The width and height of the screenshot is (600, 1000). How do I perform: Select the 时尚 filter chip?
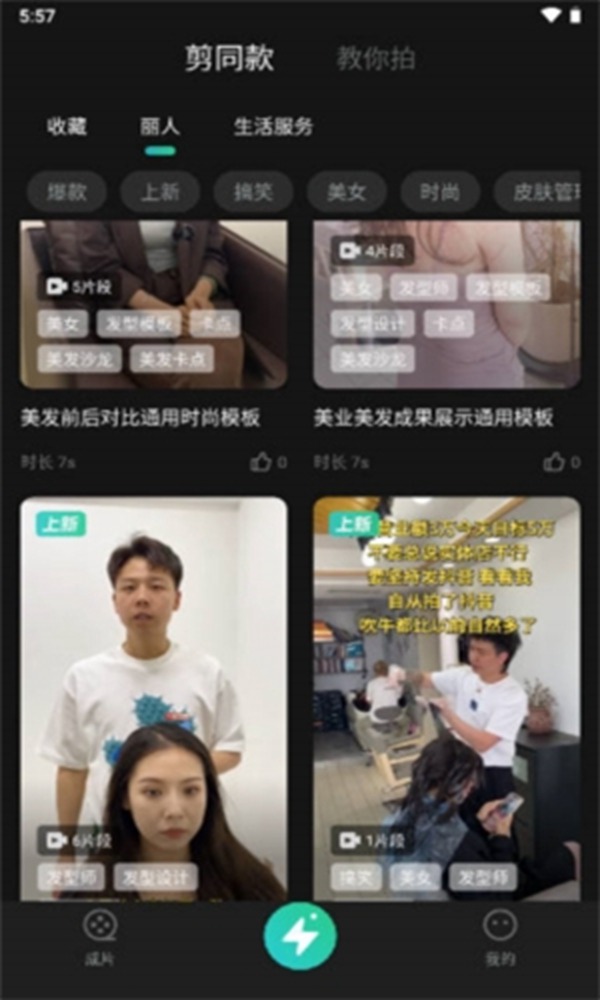[x=440, y=192]
